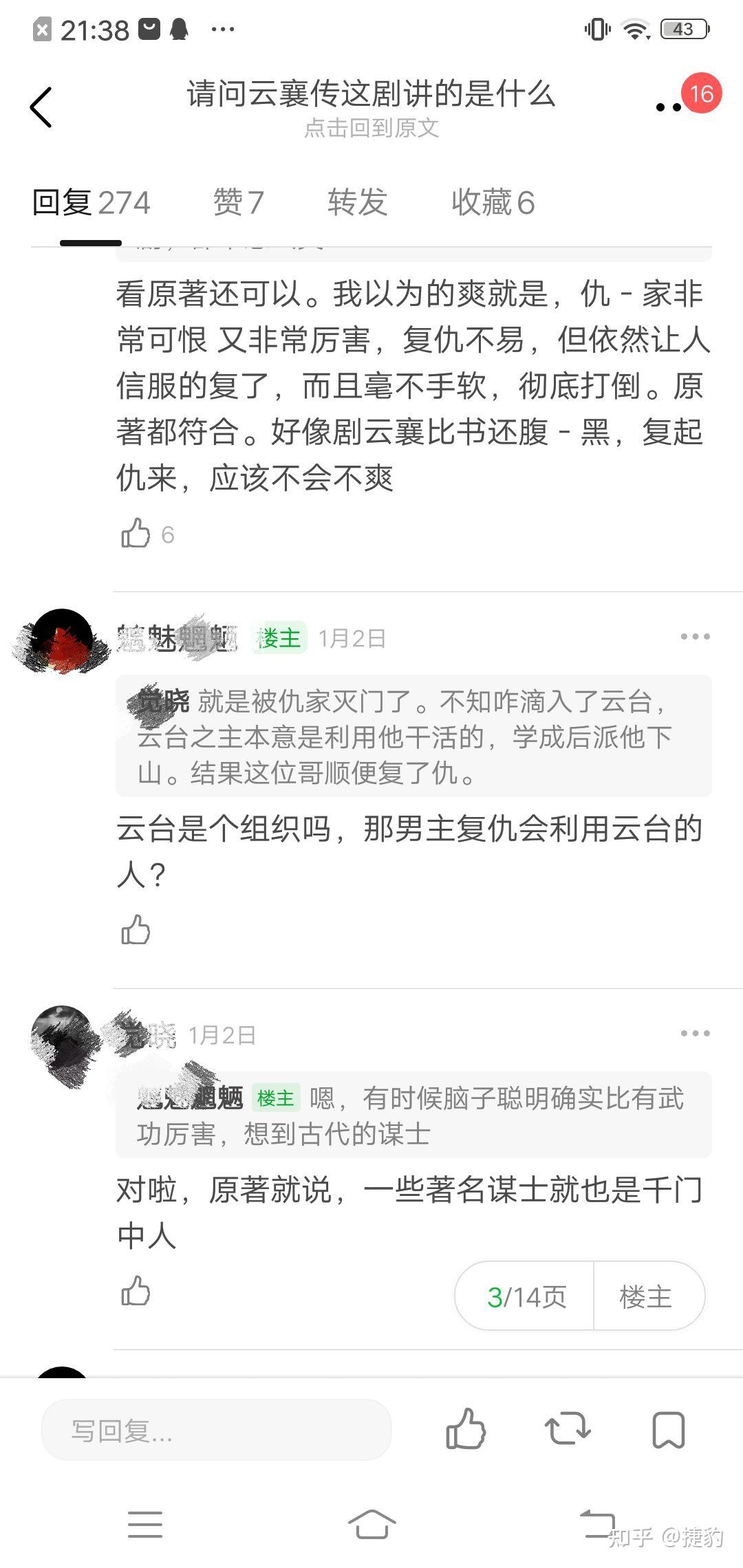Open more options on 楼主's 云台 reply
743x1568 pixels.
click(695, 637)
